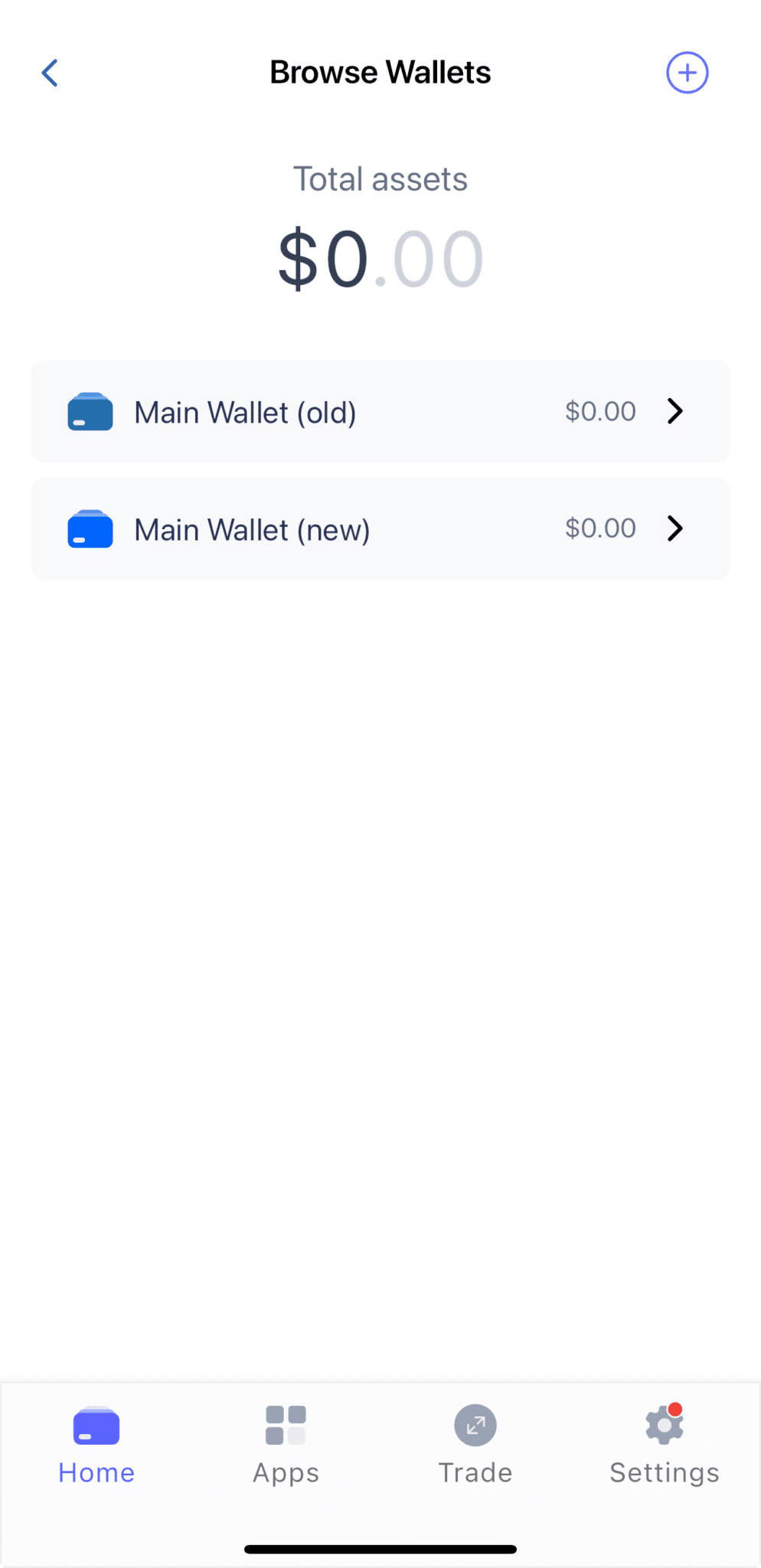Expand Main Wallet (new) with its chevron

(675, 528)
